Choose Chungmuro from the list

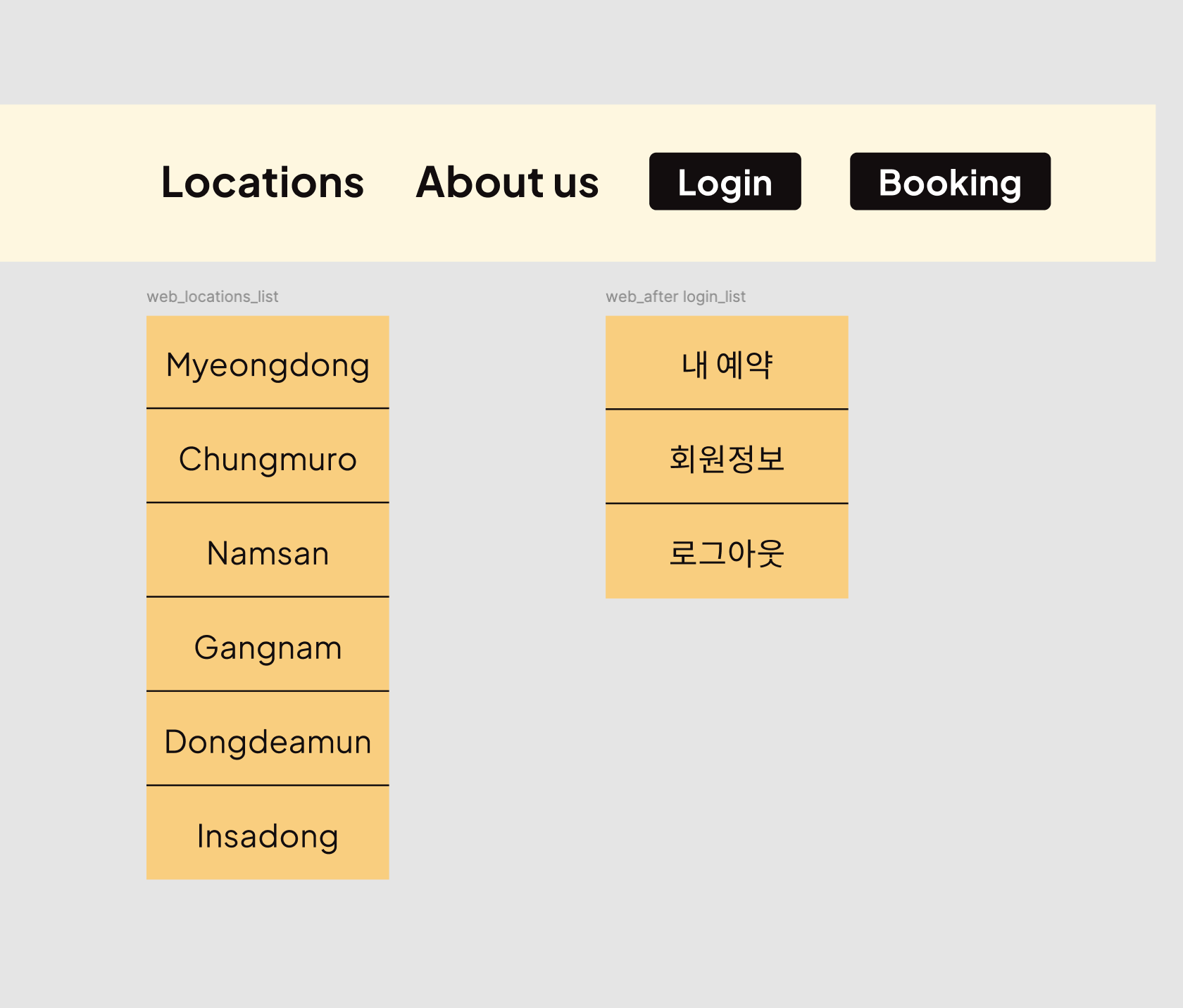[x=268, y=458]
